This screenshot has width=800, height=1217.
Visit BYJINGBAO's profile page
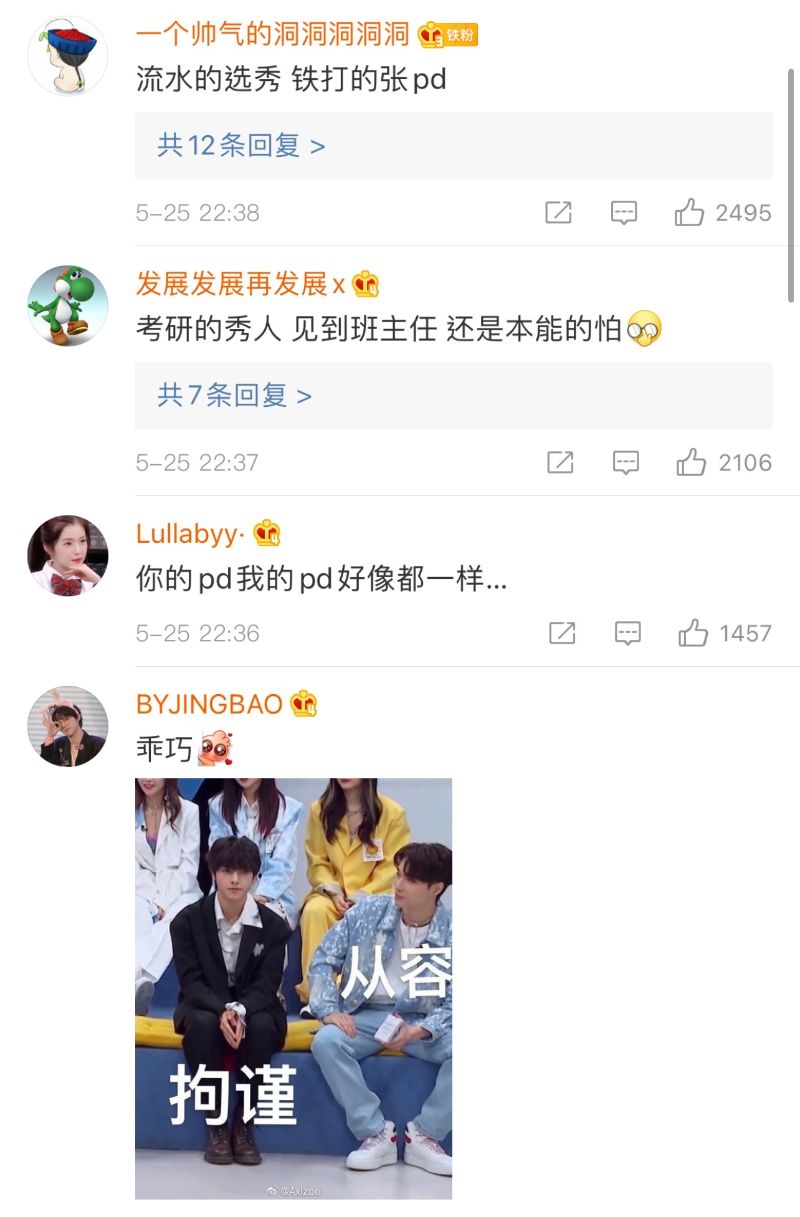click(x=67, y=727)
